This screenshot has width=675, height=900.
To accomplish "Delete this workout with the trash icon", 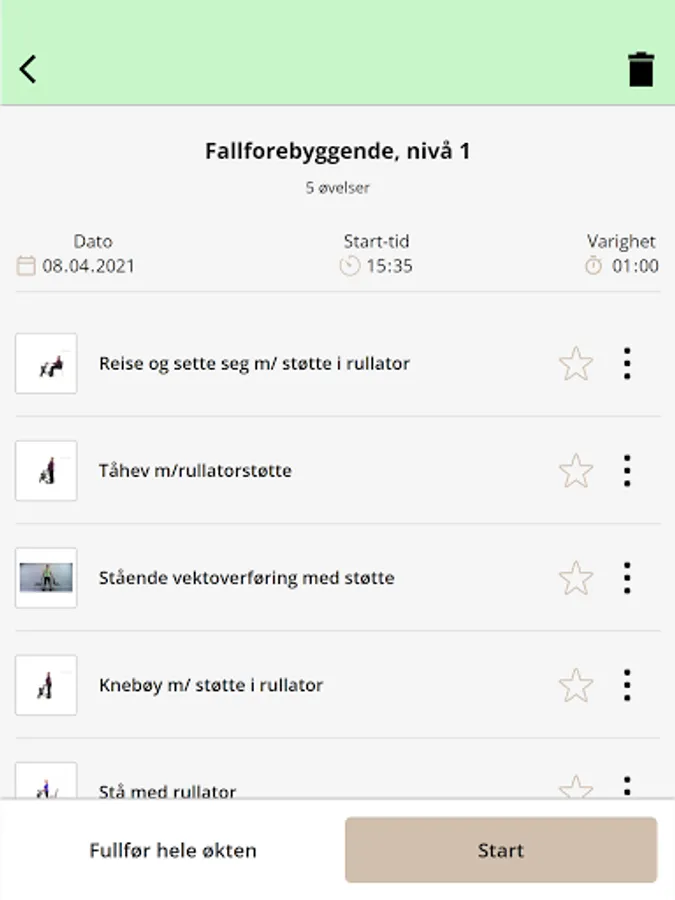I will pos(640,70).
